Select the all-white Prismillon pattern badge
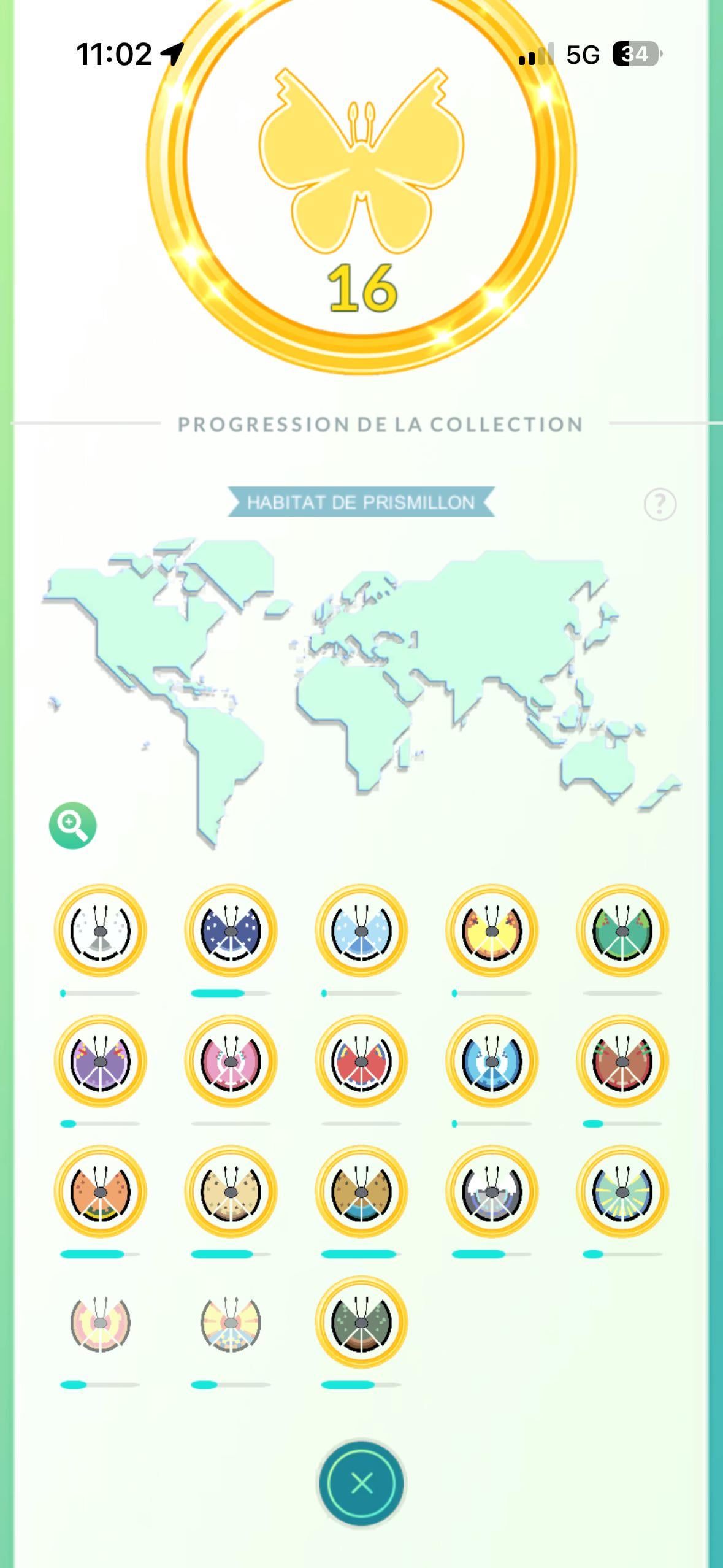 101,930
